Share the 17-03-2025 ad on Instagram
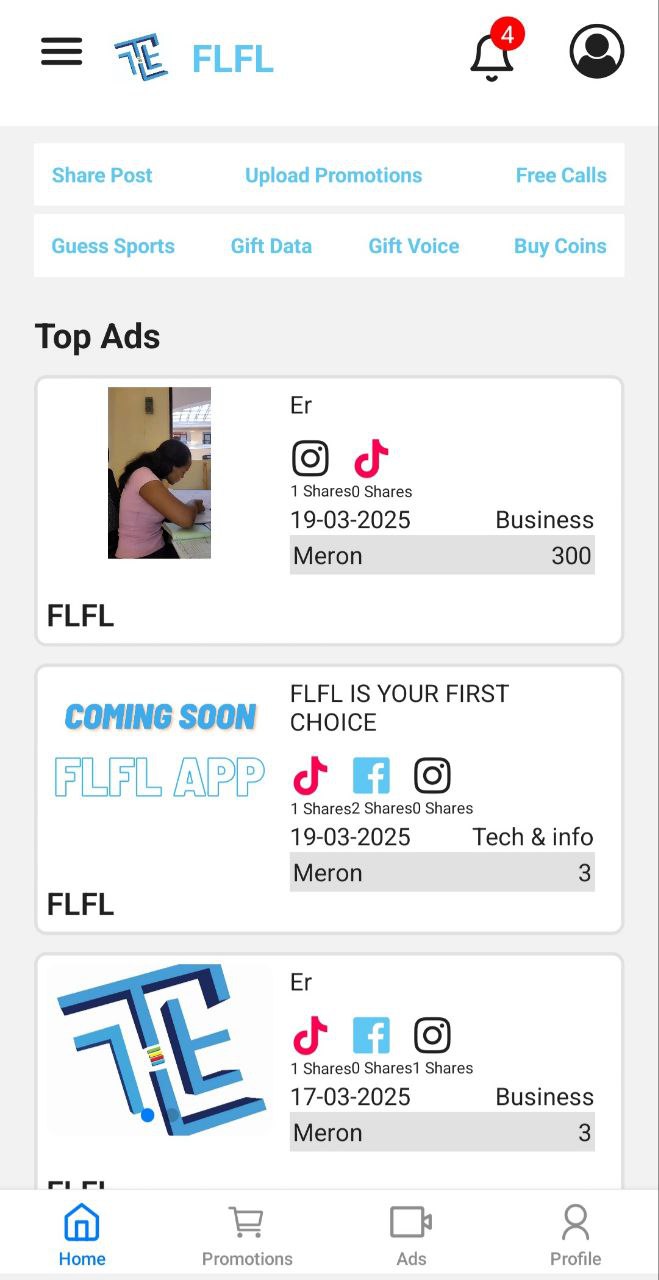659x1280 pixels. (432, 1036)
